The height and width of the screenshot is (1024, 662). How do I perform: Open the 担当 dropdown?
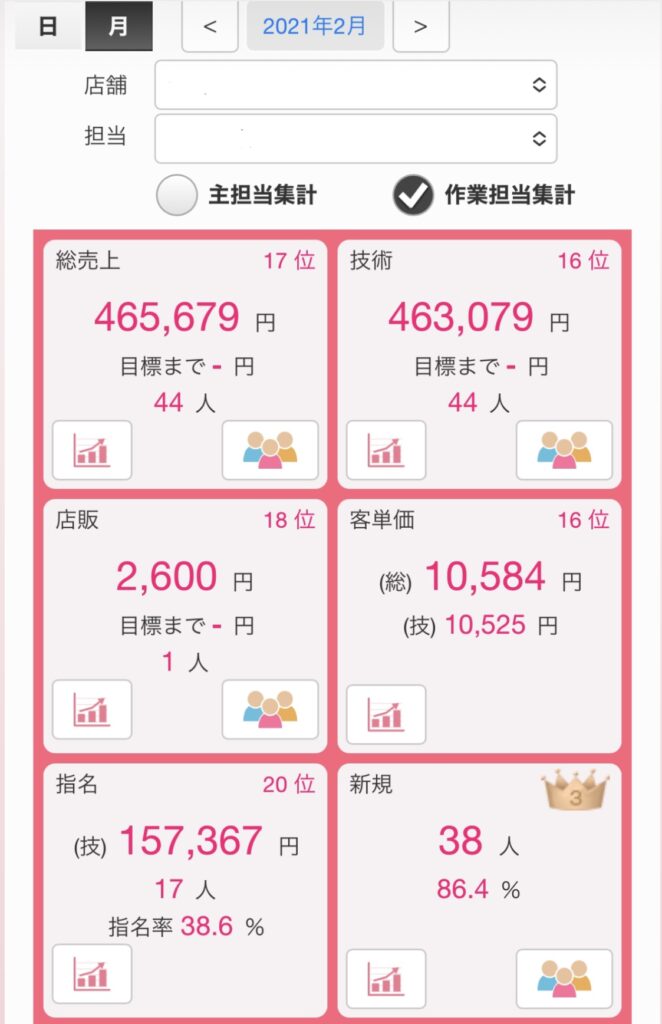click(355, 138)
